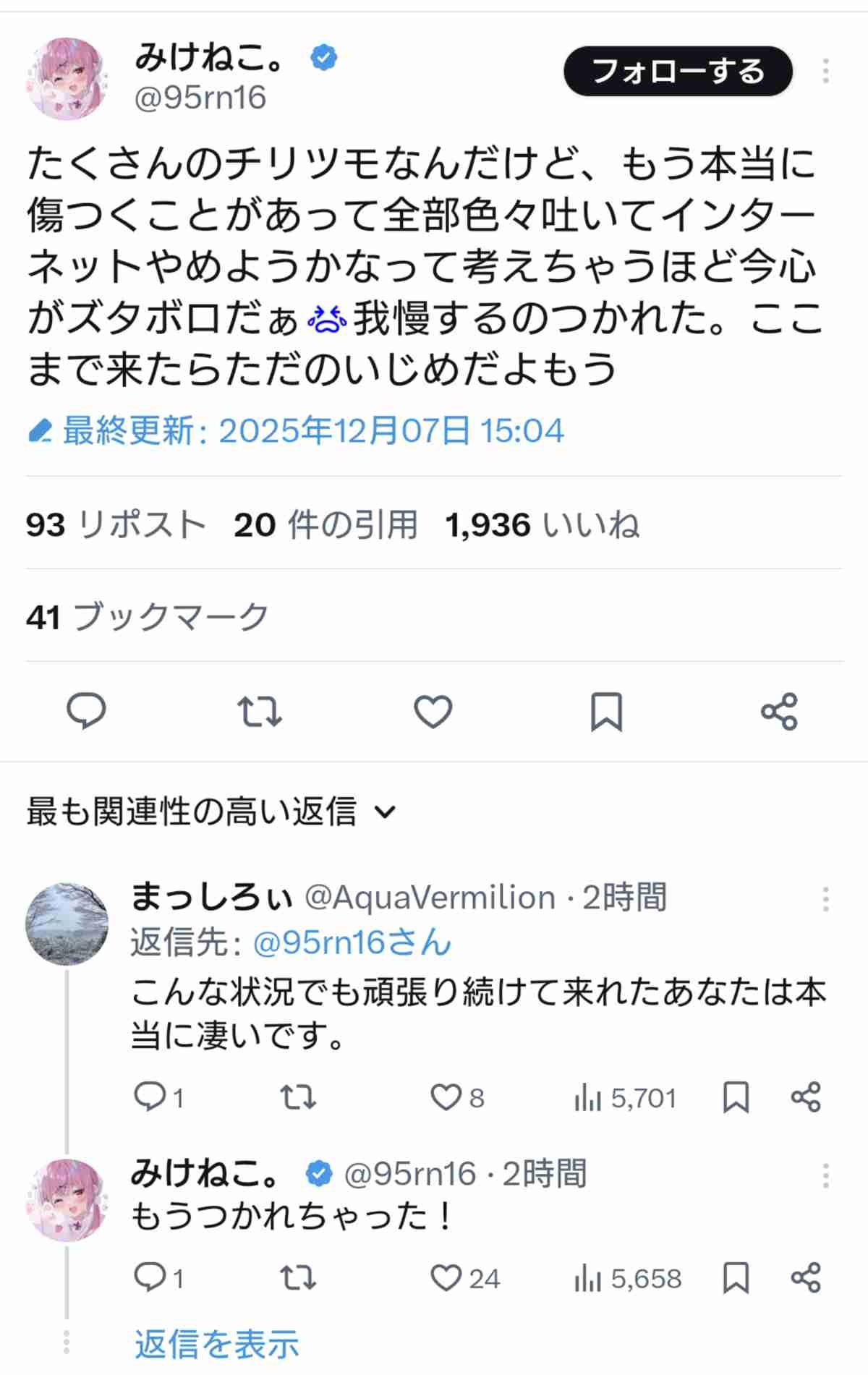
Task: Open the 20 件の引用 list
Action: click(x=325, y=524)
